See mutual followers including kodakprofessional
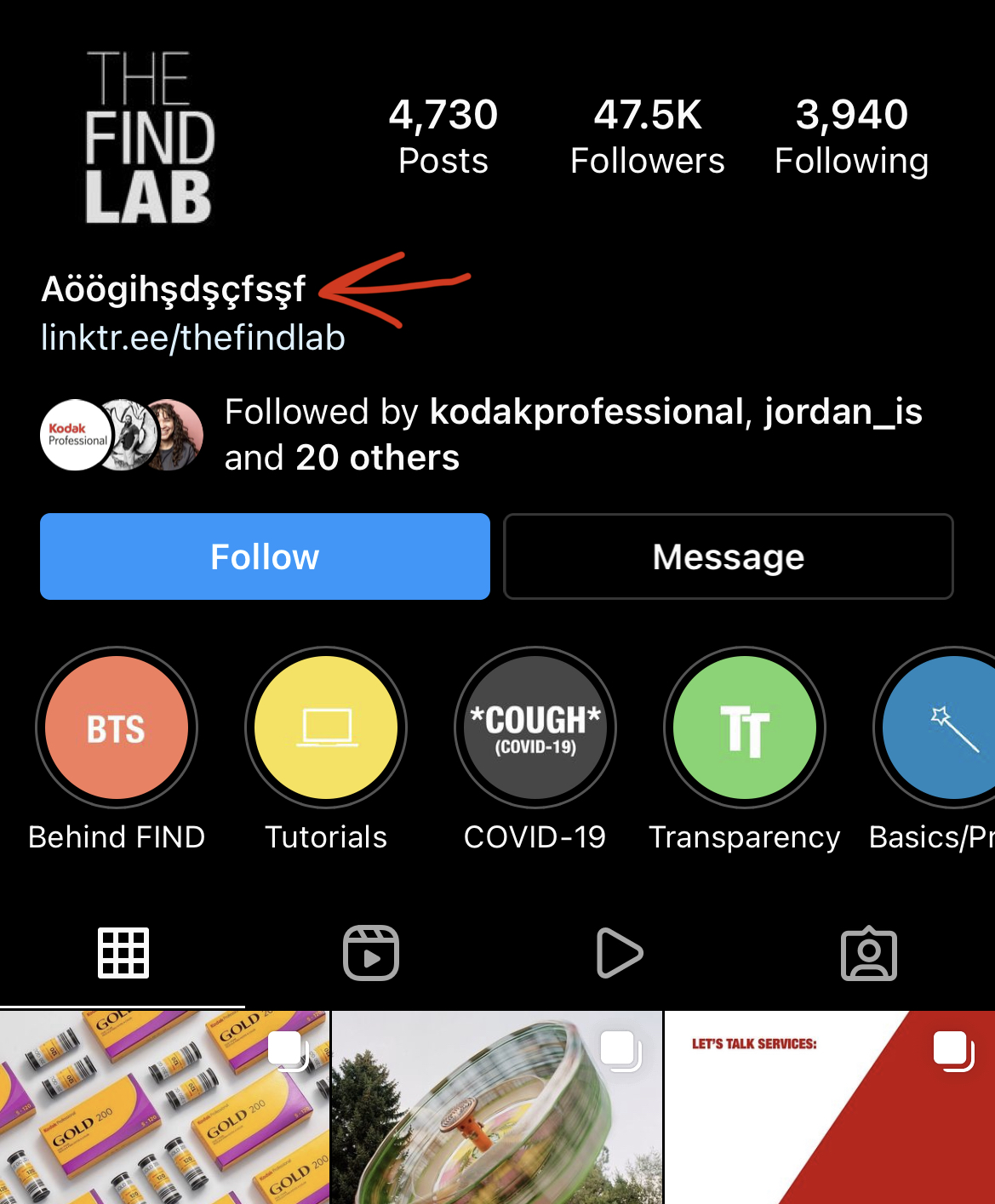 point(573,435)
